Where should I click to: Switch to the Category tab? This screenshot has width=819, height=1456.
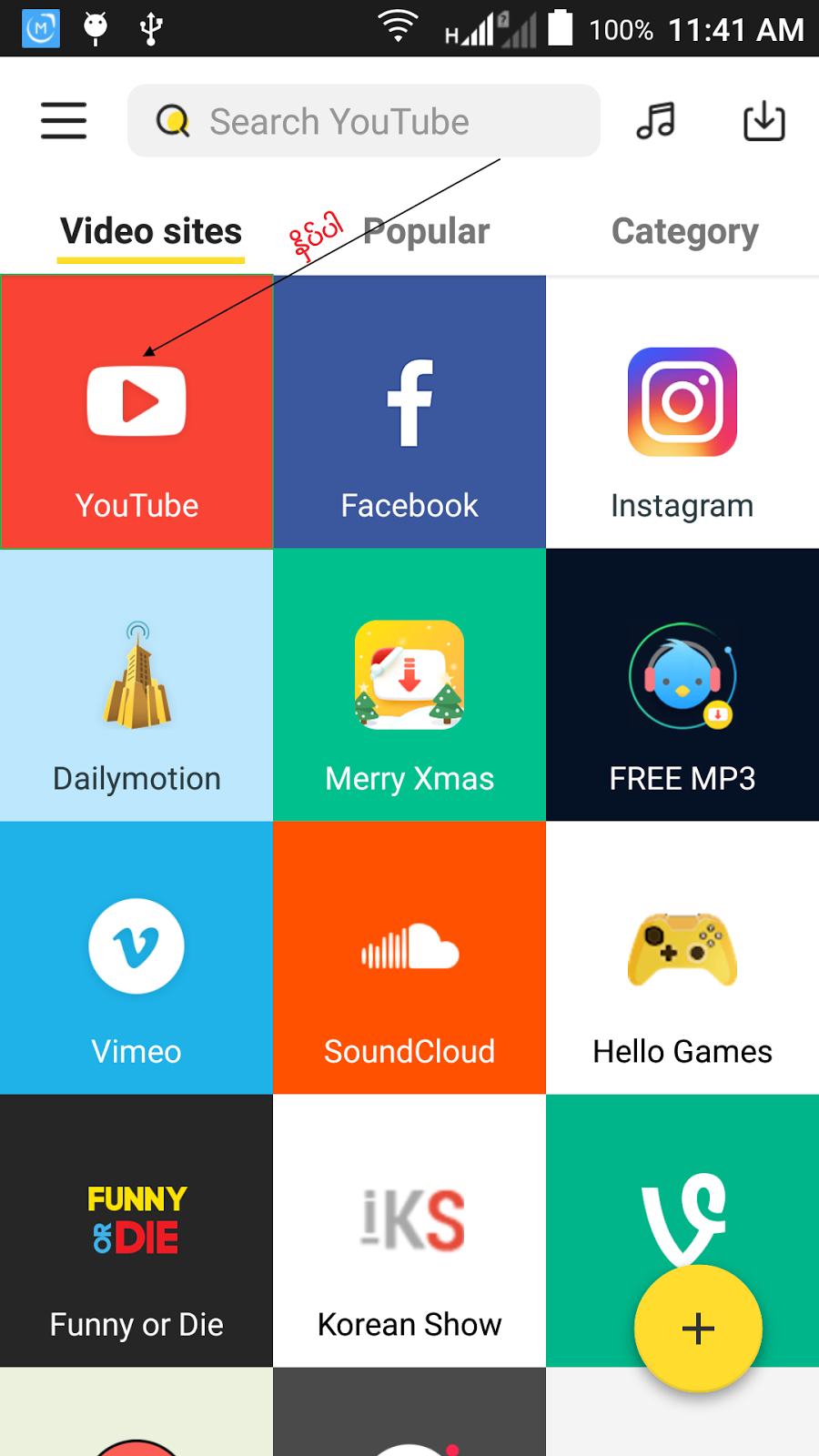684,231
